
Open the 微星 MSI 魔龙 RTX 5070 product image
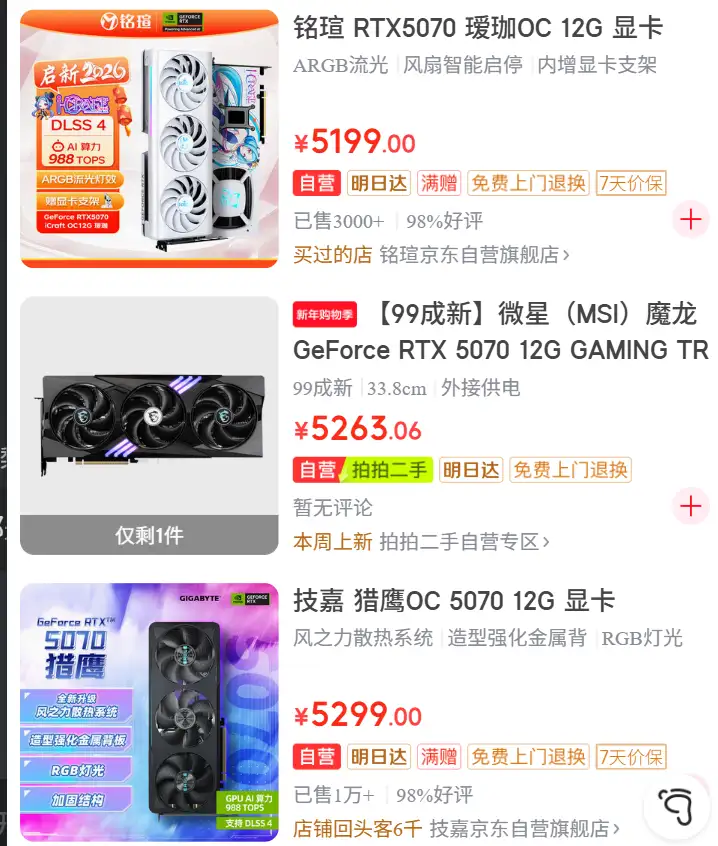click(x=149, y=425)
